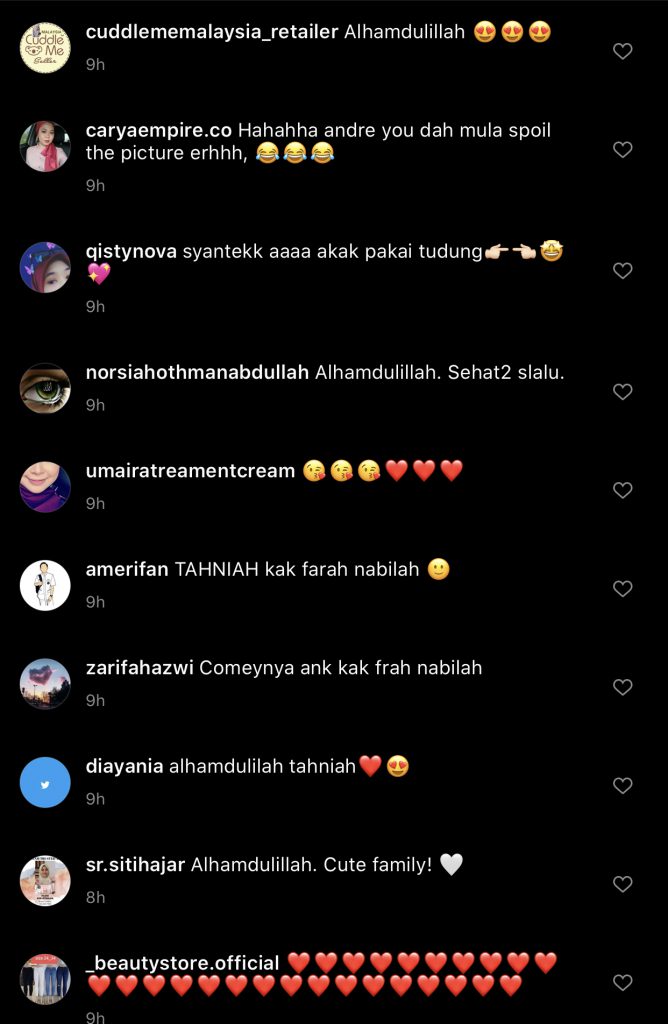Like _beautystore.official's comment

(x=623, y=982)
